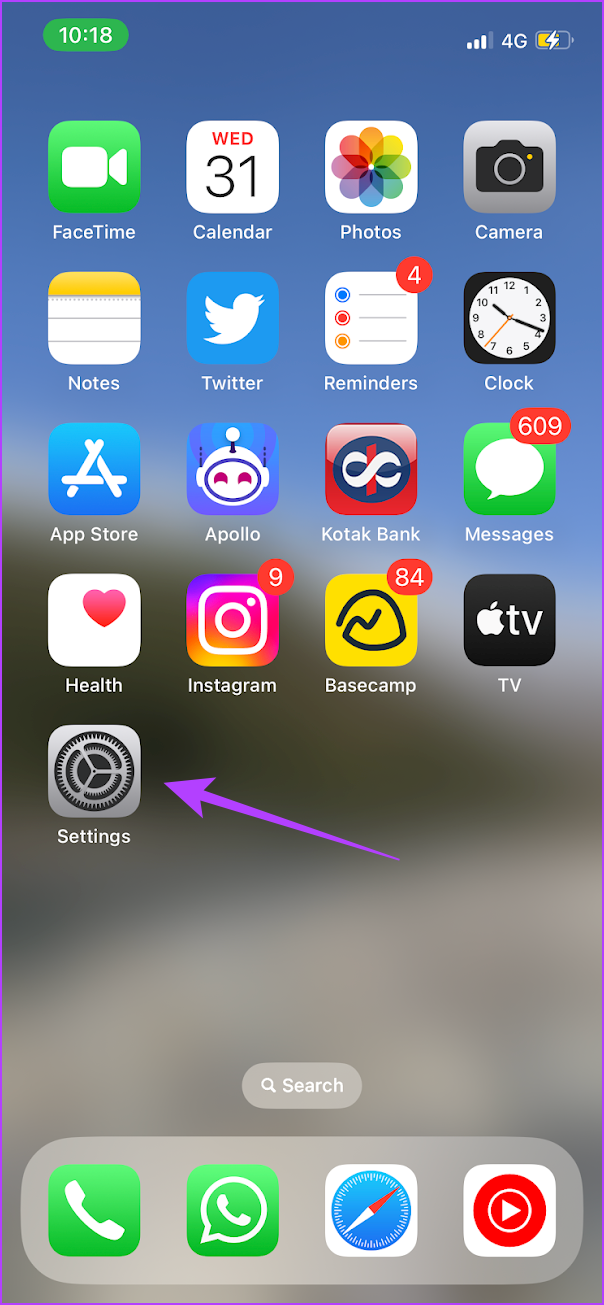The width and height of the screenshot is (604, 1305).
Task: Open the Settings app
Action: pyautogui.click(x=94, y=771)
